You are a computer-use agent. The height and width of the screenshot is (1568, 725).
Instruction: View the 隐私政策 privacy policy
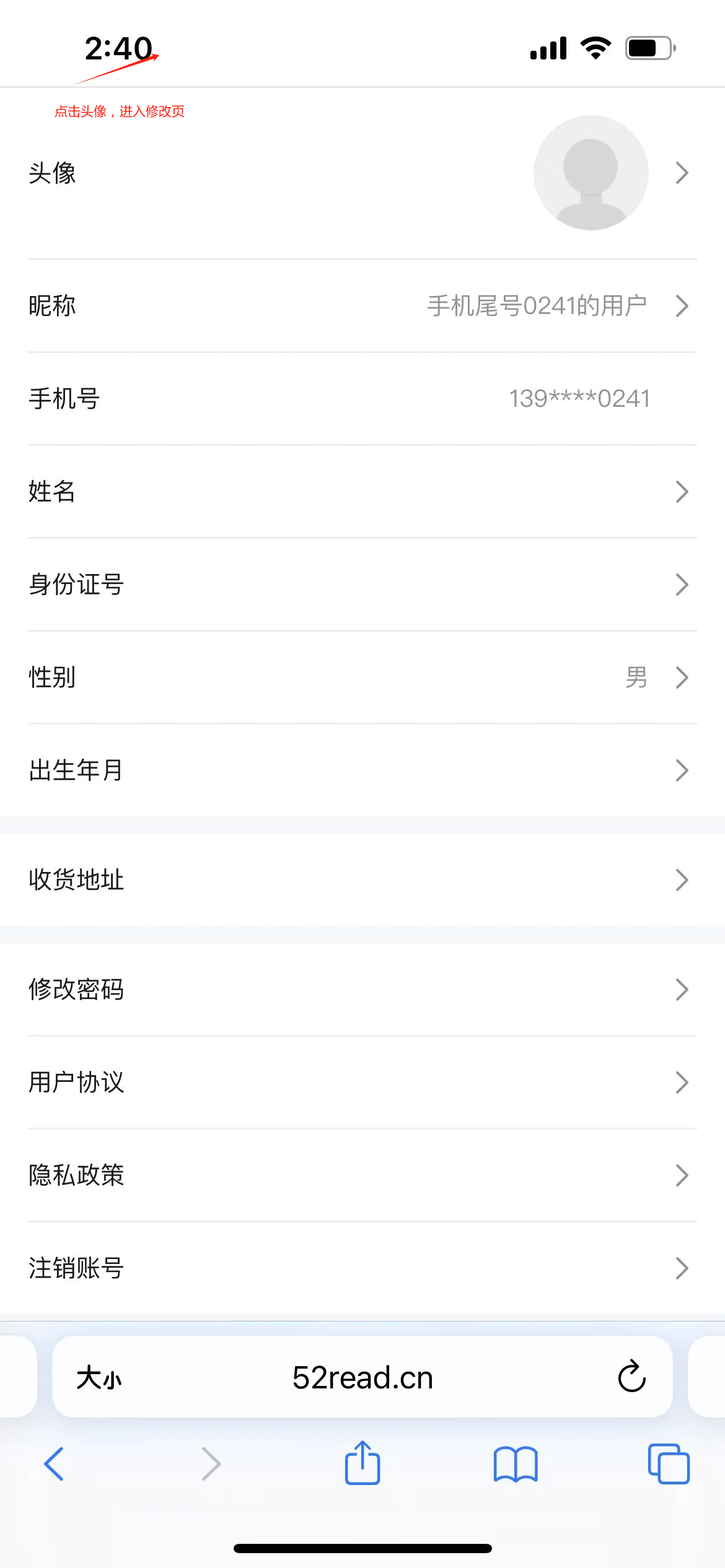pos(362,1175)
